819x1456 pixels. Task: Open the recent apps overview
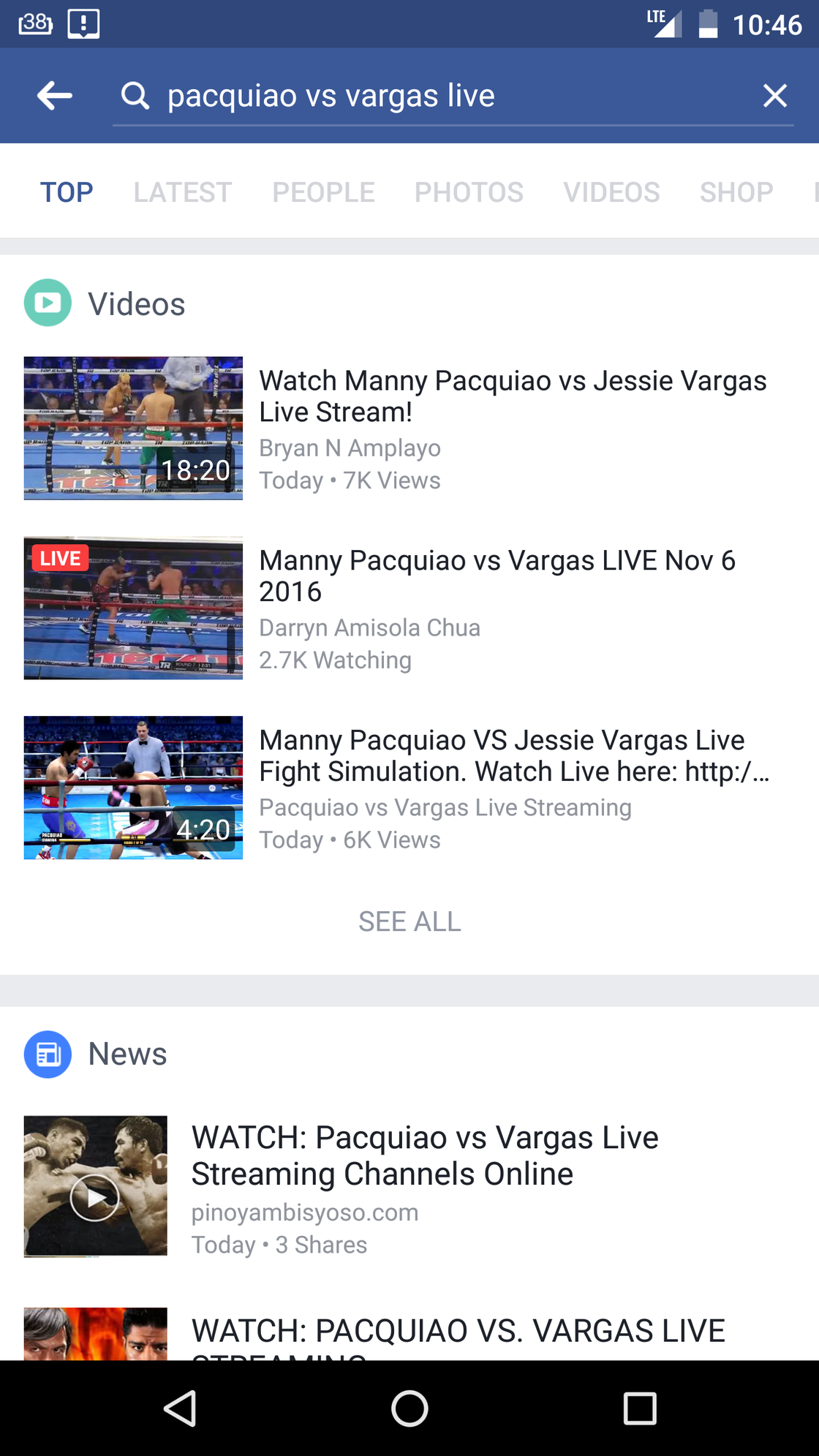coord(640,1408)
